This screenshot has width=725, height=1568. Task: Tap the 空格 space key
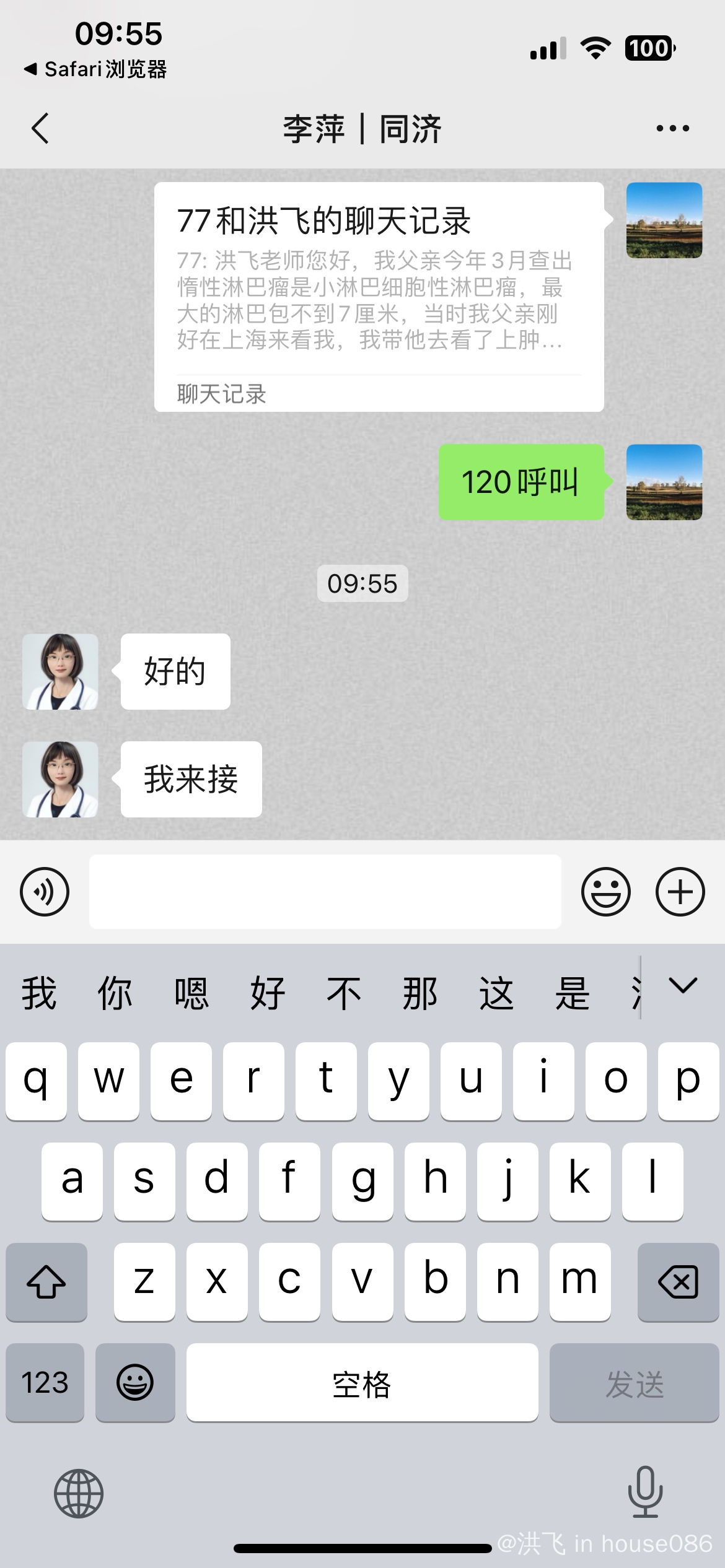tap(362, 1382)
